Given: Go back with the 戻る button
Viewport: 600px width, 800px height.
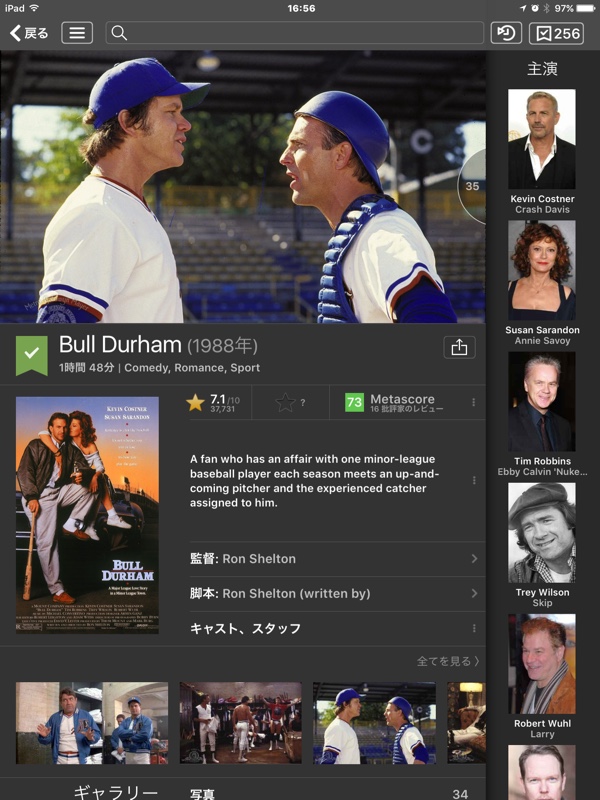Looking at the screenshot, I should (x=29, y=33).
